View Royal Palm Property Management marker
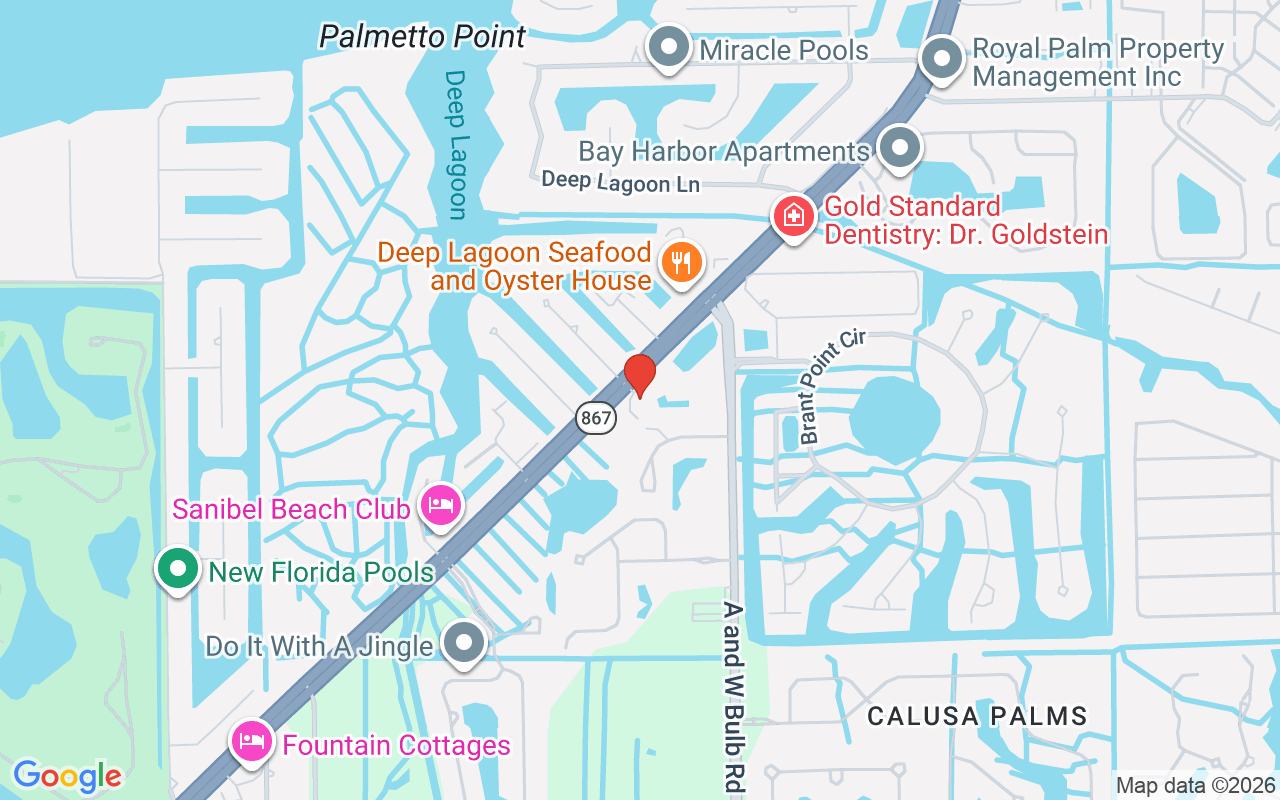Image resolution: width=1280 pixels, height=800 pixels. point(940,58)
